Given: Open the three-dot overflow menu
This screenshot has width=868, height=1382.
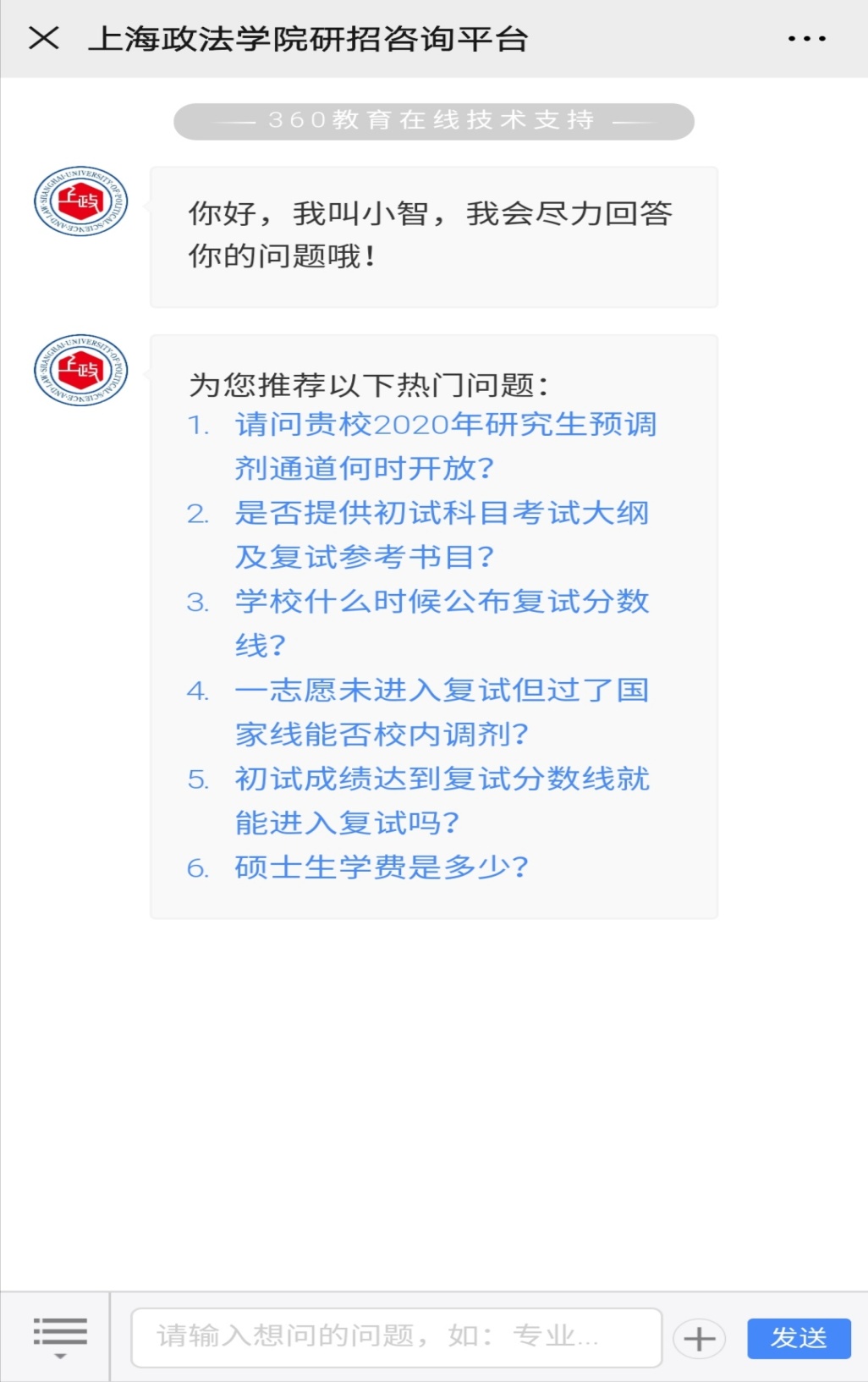Looking at the screenshot, I should pyautogui.click(x=806, y=39).
